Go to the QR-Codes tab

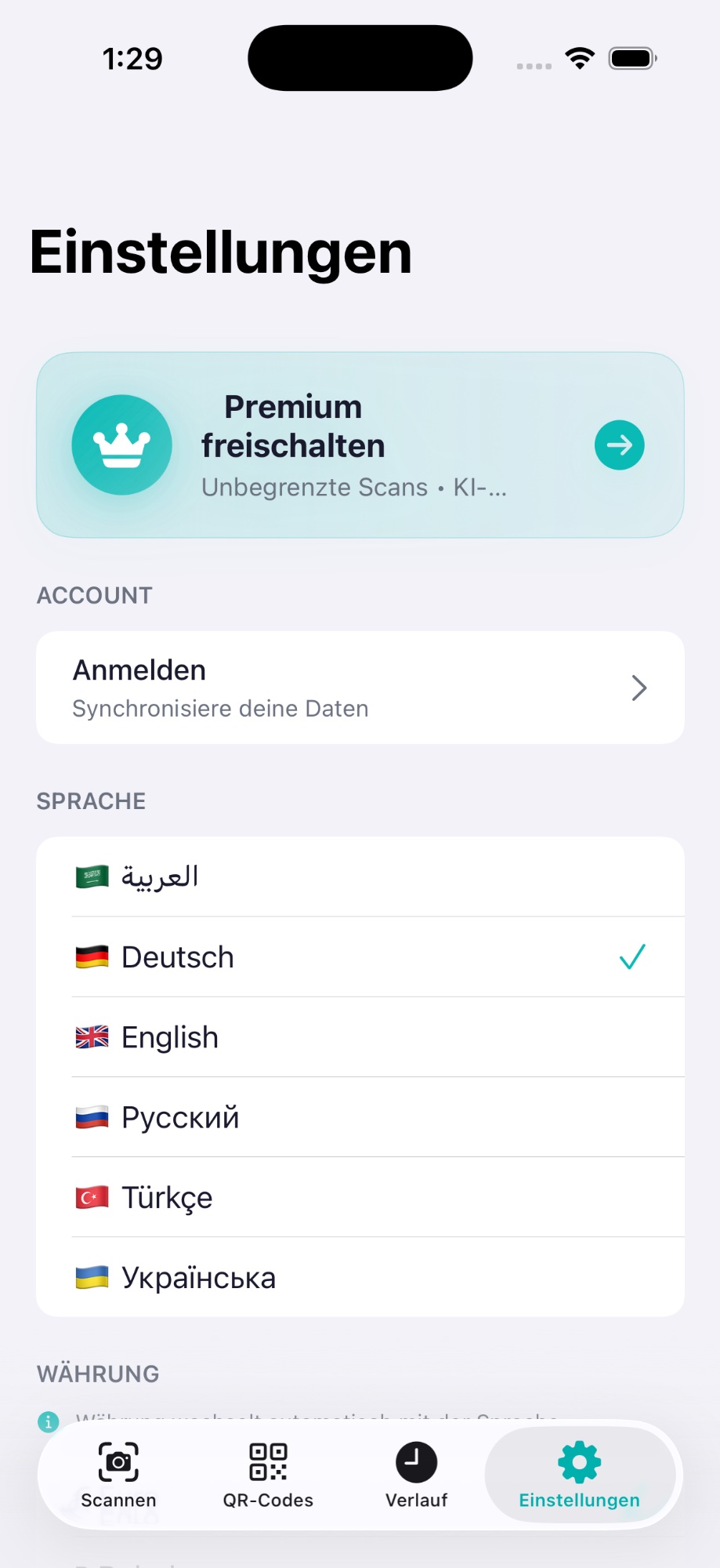pos(268,1475)
